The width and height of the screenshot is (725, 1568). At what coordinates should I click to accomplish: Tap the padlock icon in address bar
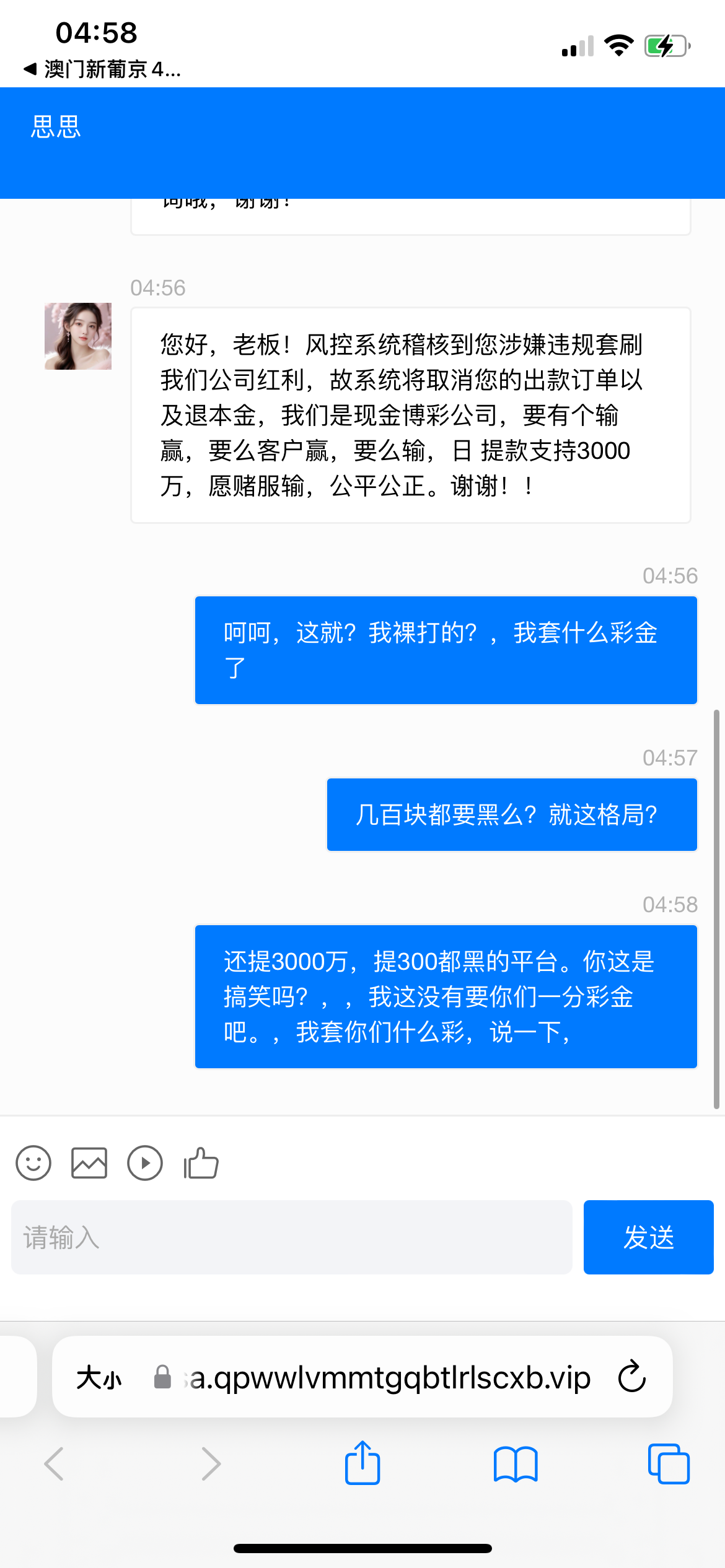[x=161, y=1377]
